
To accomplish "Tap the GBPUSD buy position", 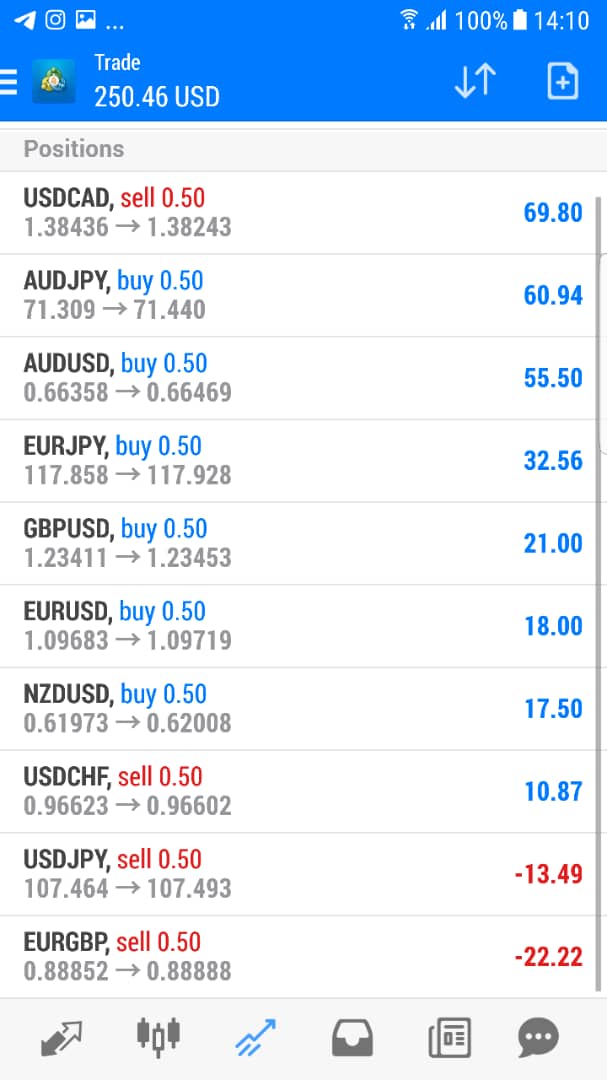I will point(300,543).
